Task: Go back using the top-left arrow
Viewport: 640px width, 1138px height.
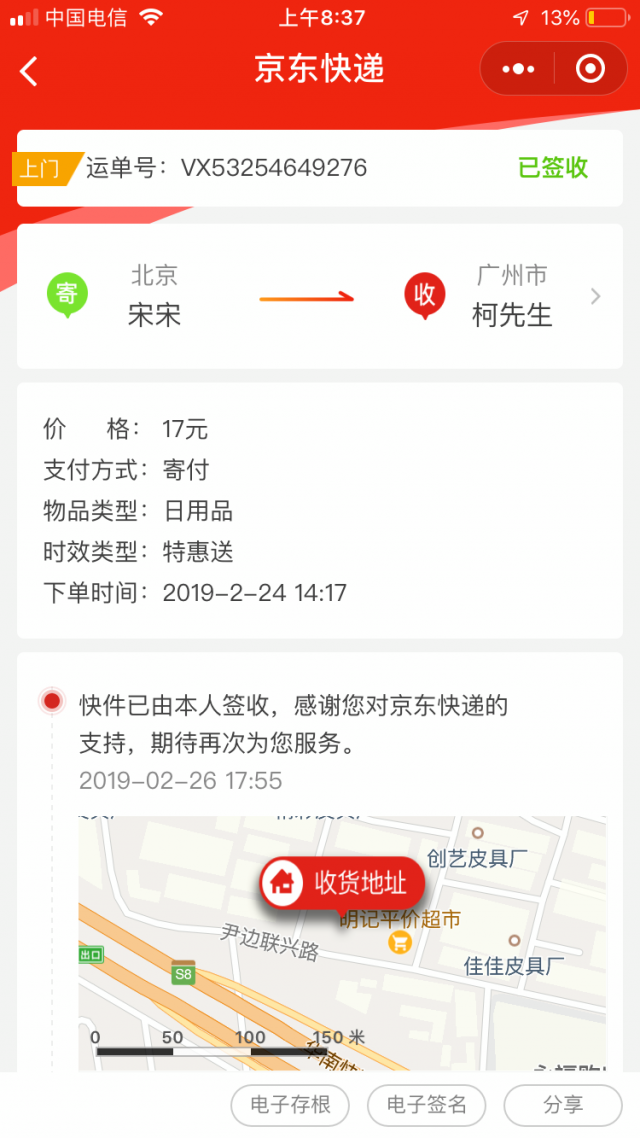Action: point(29,71)
